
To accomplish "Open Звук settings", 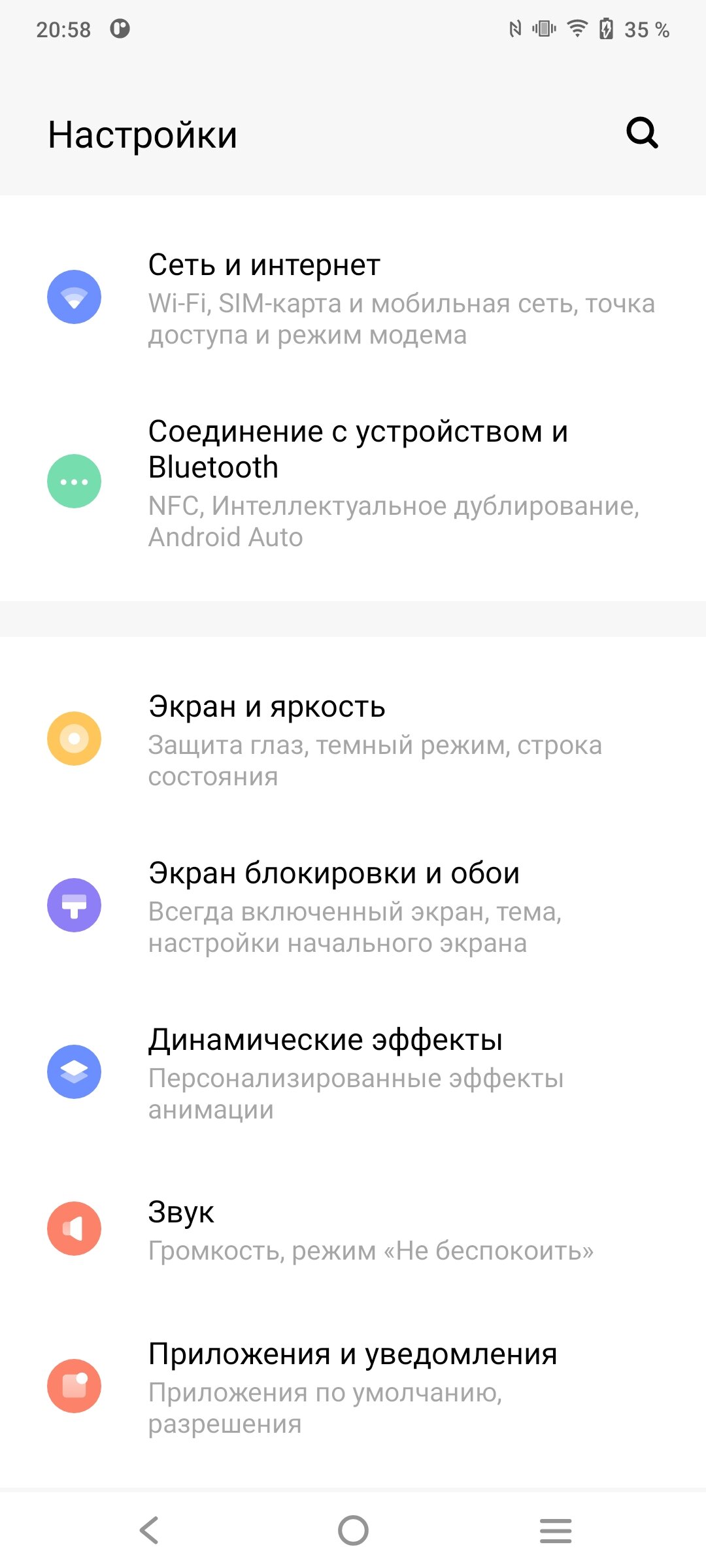I will pyautogui.click(x=353, y=1229).
